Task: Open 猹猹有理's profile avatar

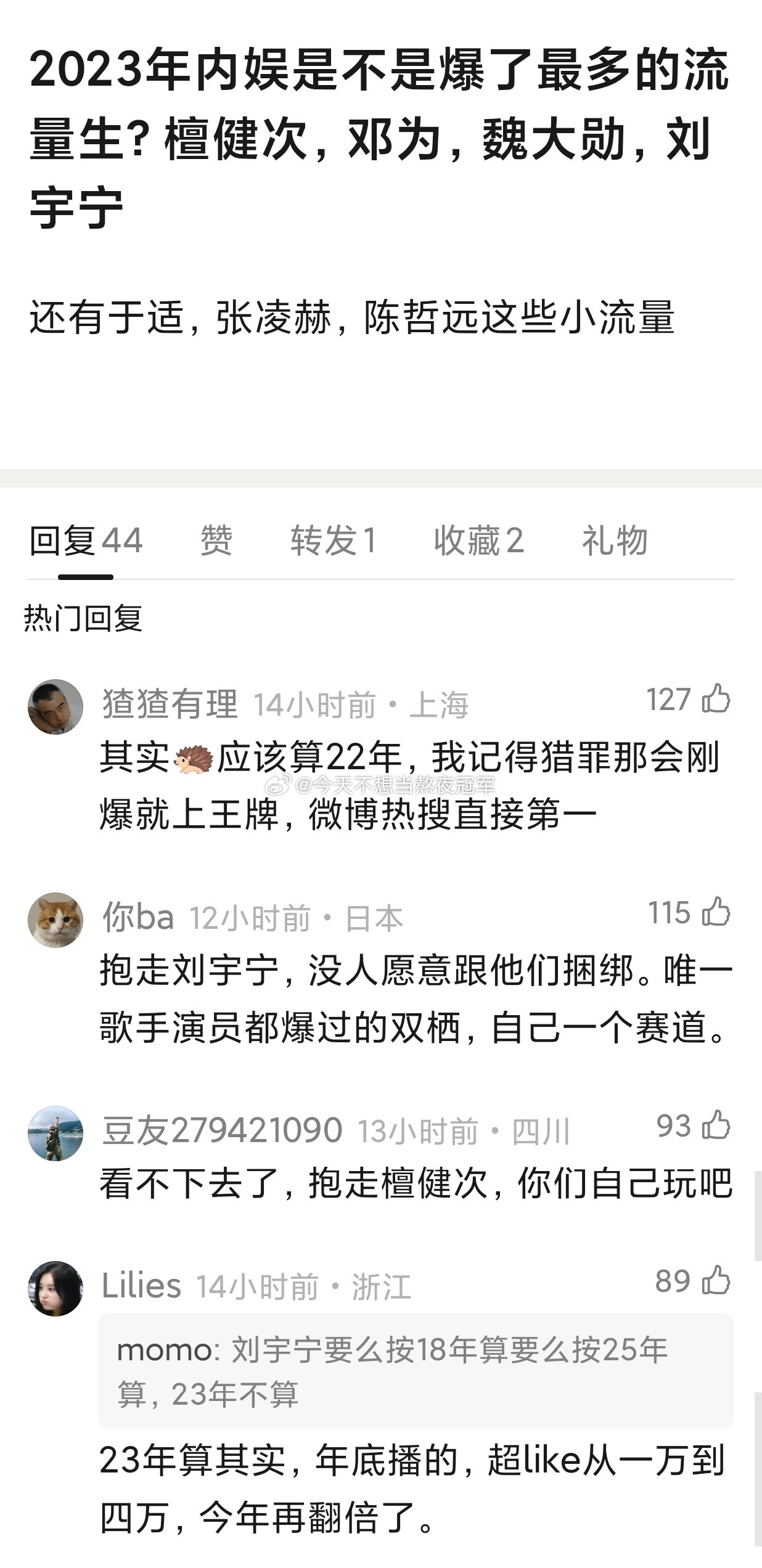Action: pyautogui.click(x=55, y=706)
